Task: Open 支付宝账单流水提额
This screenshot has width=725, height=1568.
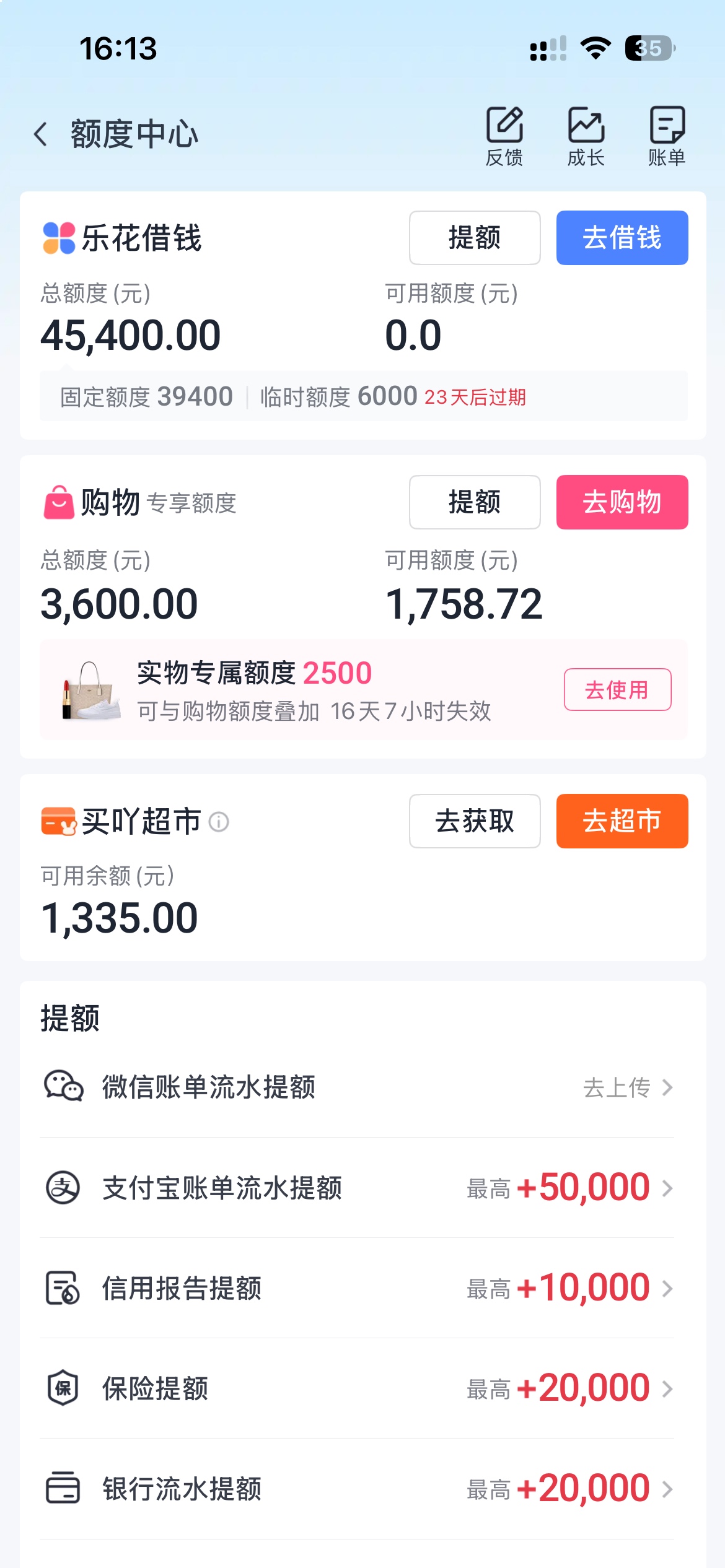Action: 357,1188
